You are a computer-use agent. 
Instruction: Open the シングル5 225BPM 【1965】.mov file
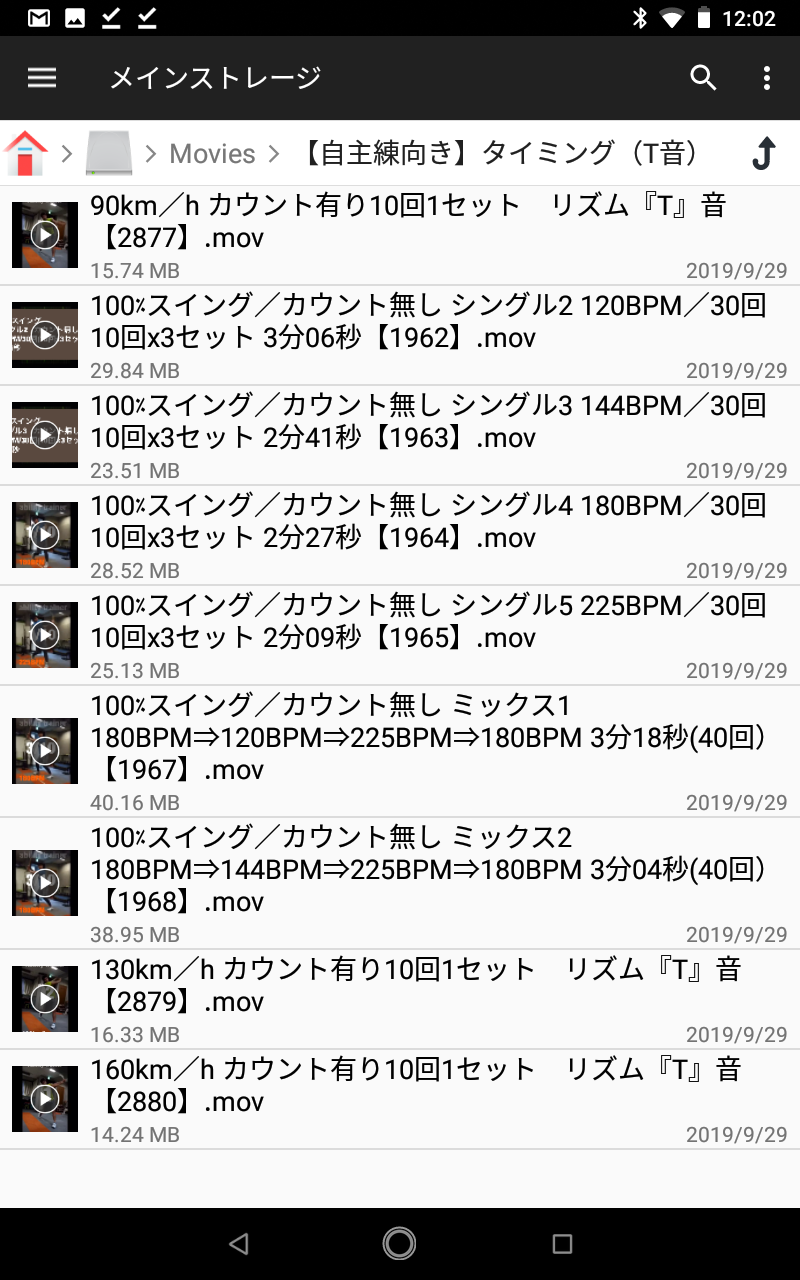(400, 635)
